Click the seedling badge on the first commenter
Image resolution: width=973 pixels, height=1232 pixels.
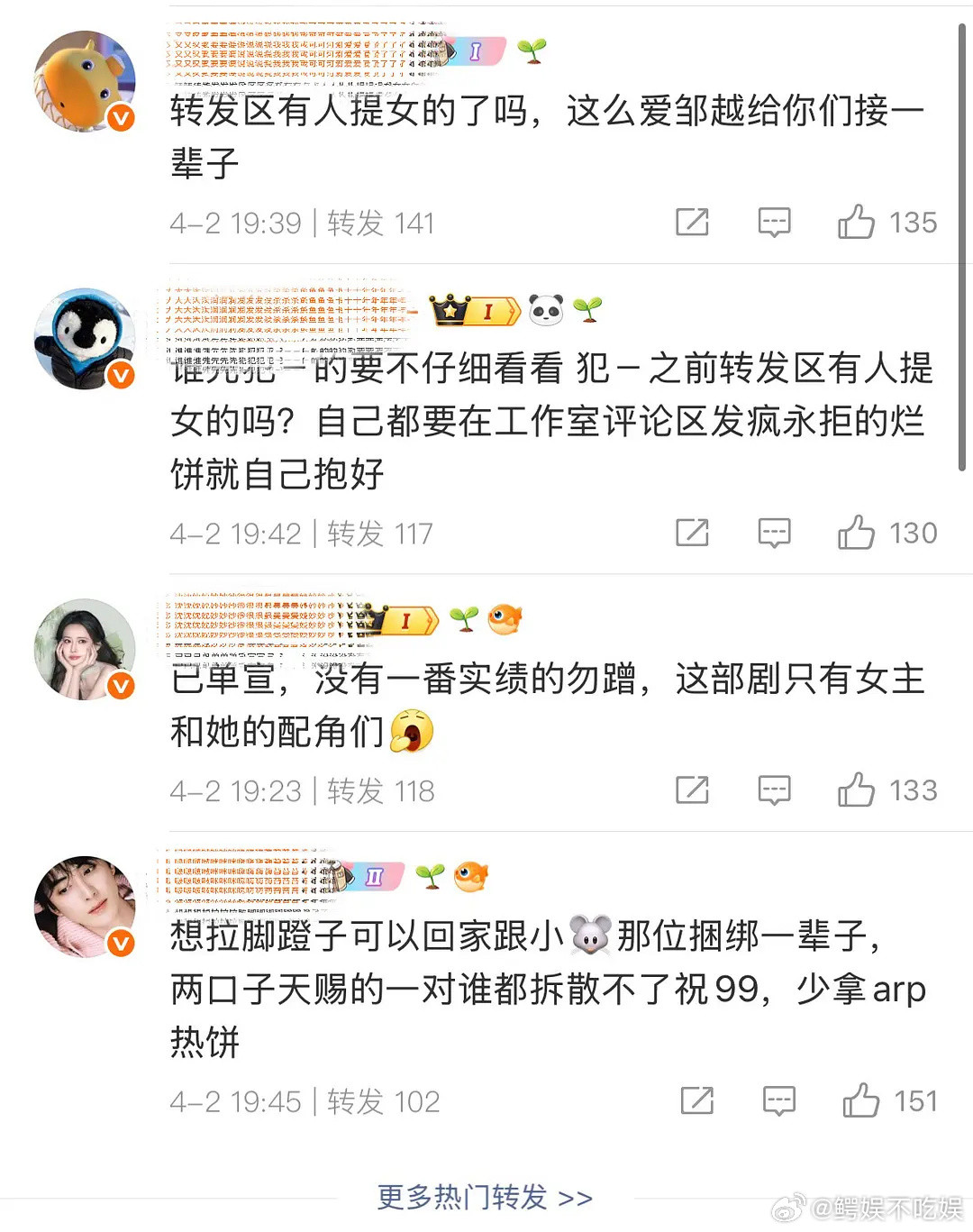(532, 51)
